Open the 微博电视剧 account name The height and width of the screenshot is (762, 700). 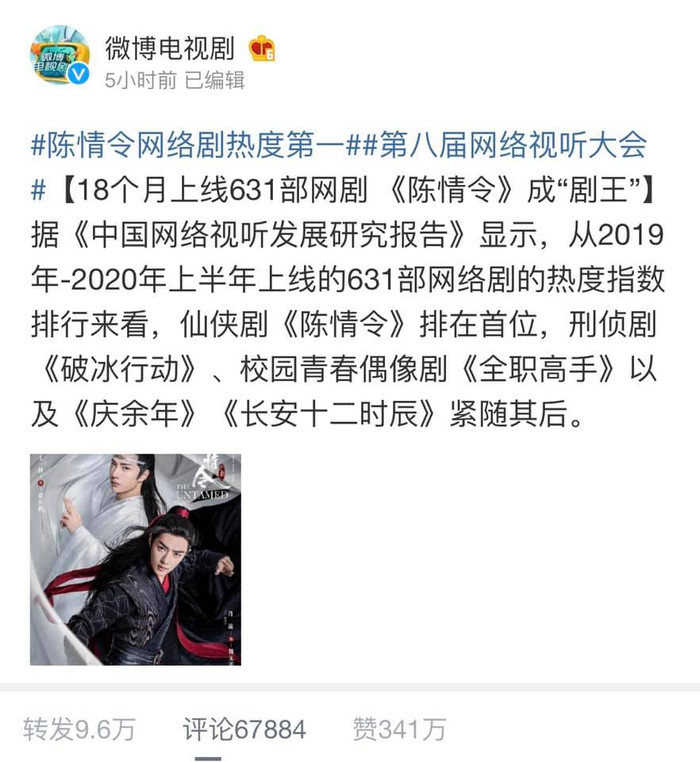coord(169,45)
